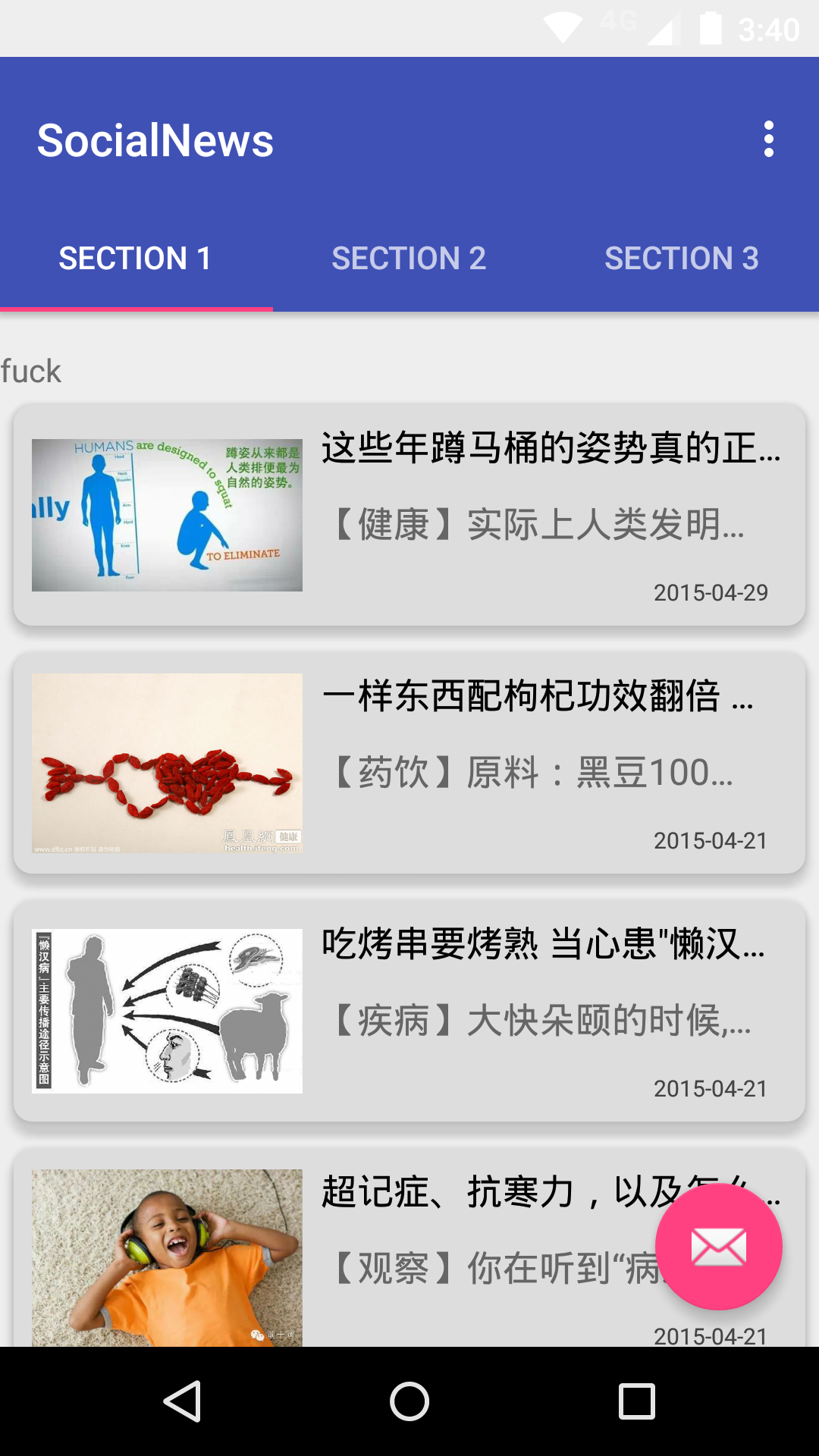
Task: Open the 枸杞功效翻倍 article card
Action: [409, 763]
